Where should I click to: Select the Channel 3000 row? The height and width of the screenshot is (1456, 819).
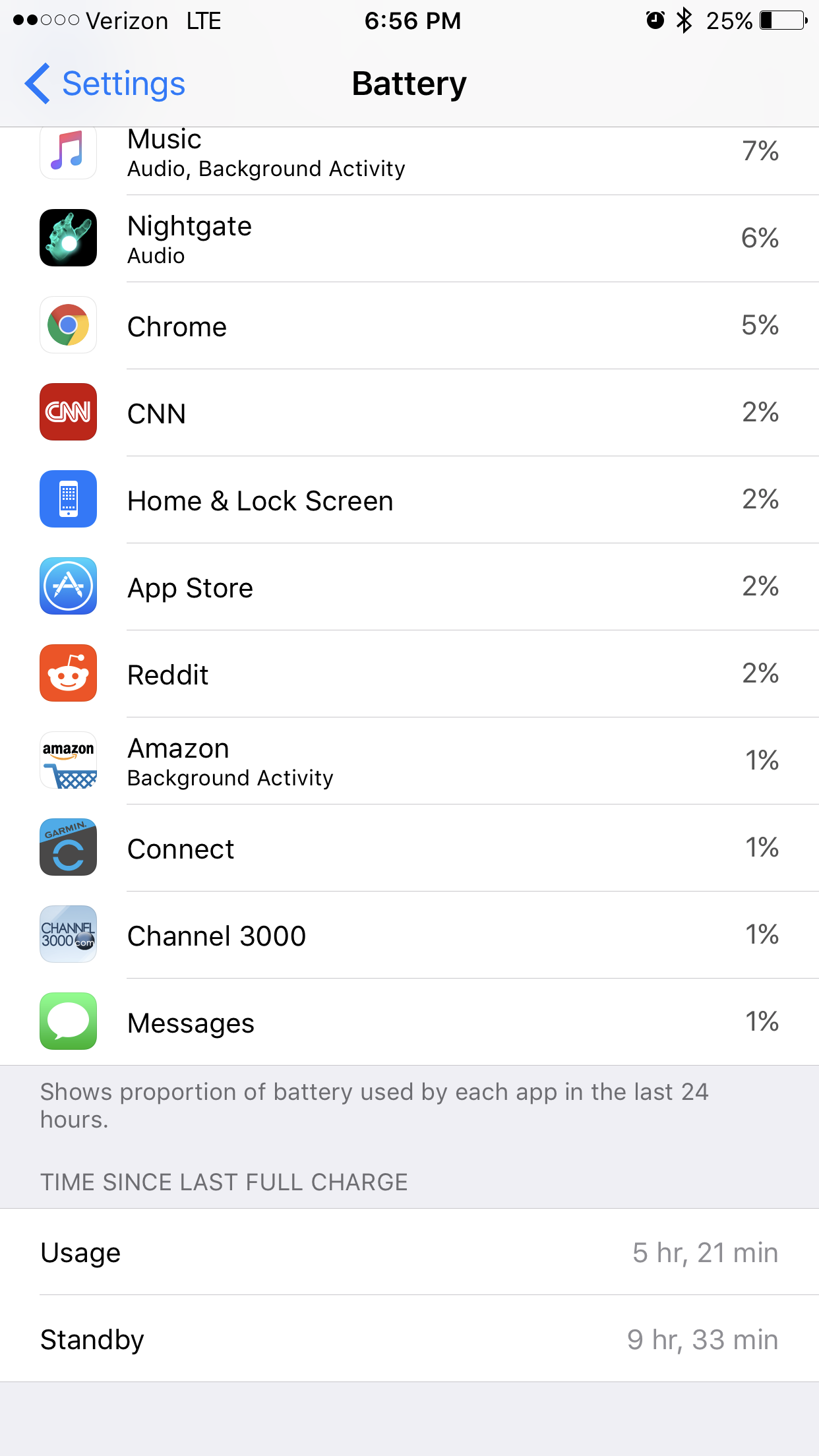[x=409, y=935]
